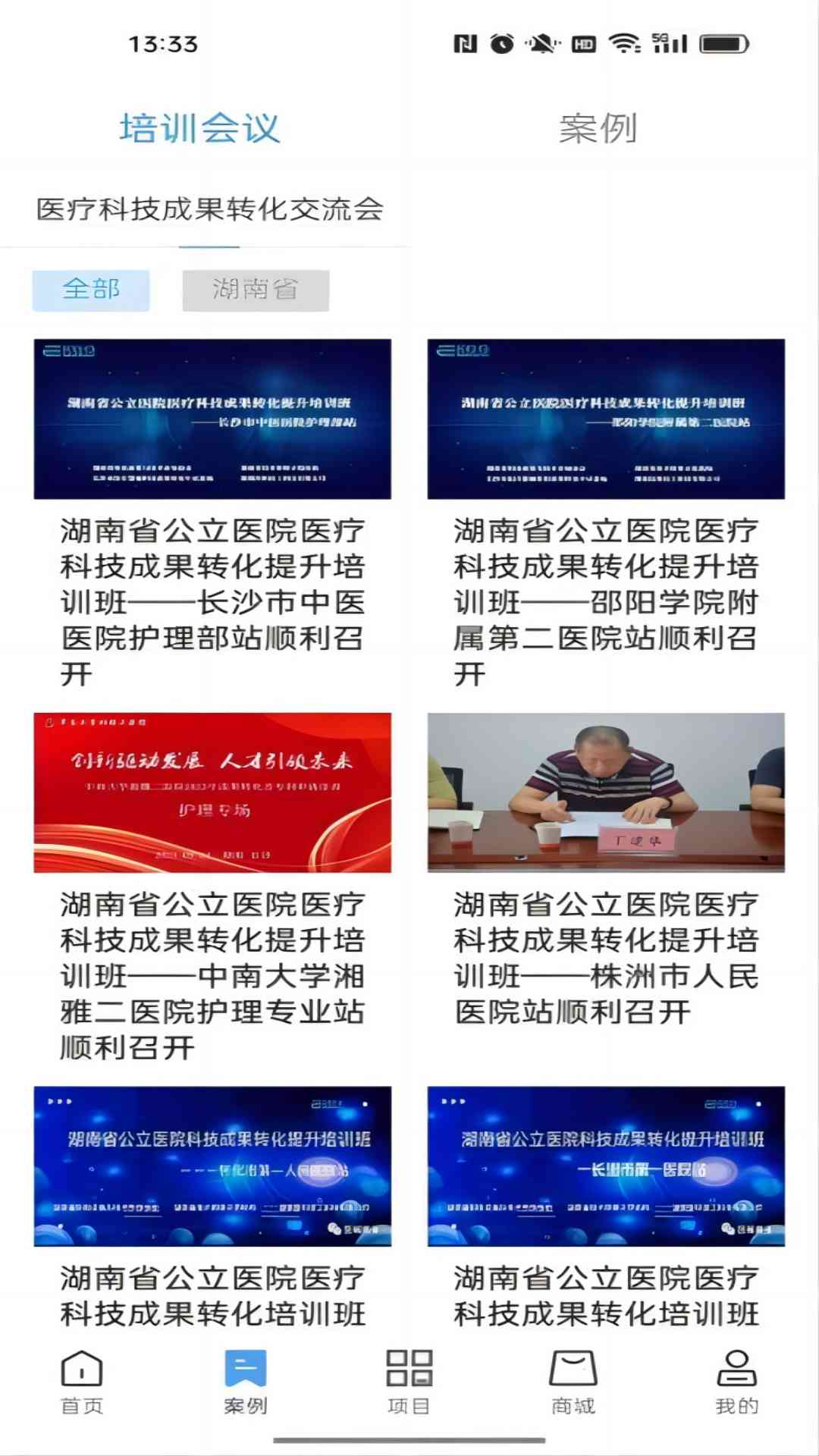
Task: Go to 首页 in the bottom navigation
Action: (x=82, y=1382)
